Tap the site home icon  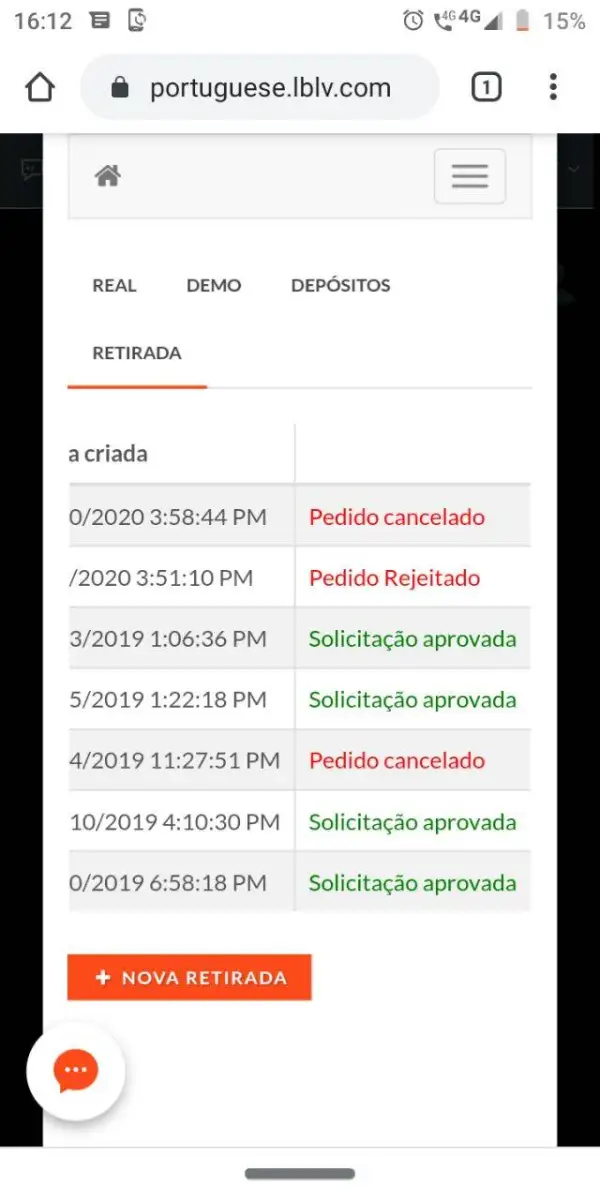(x=107, y=177)
